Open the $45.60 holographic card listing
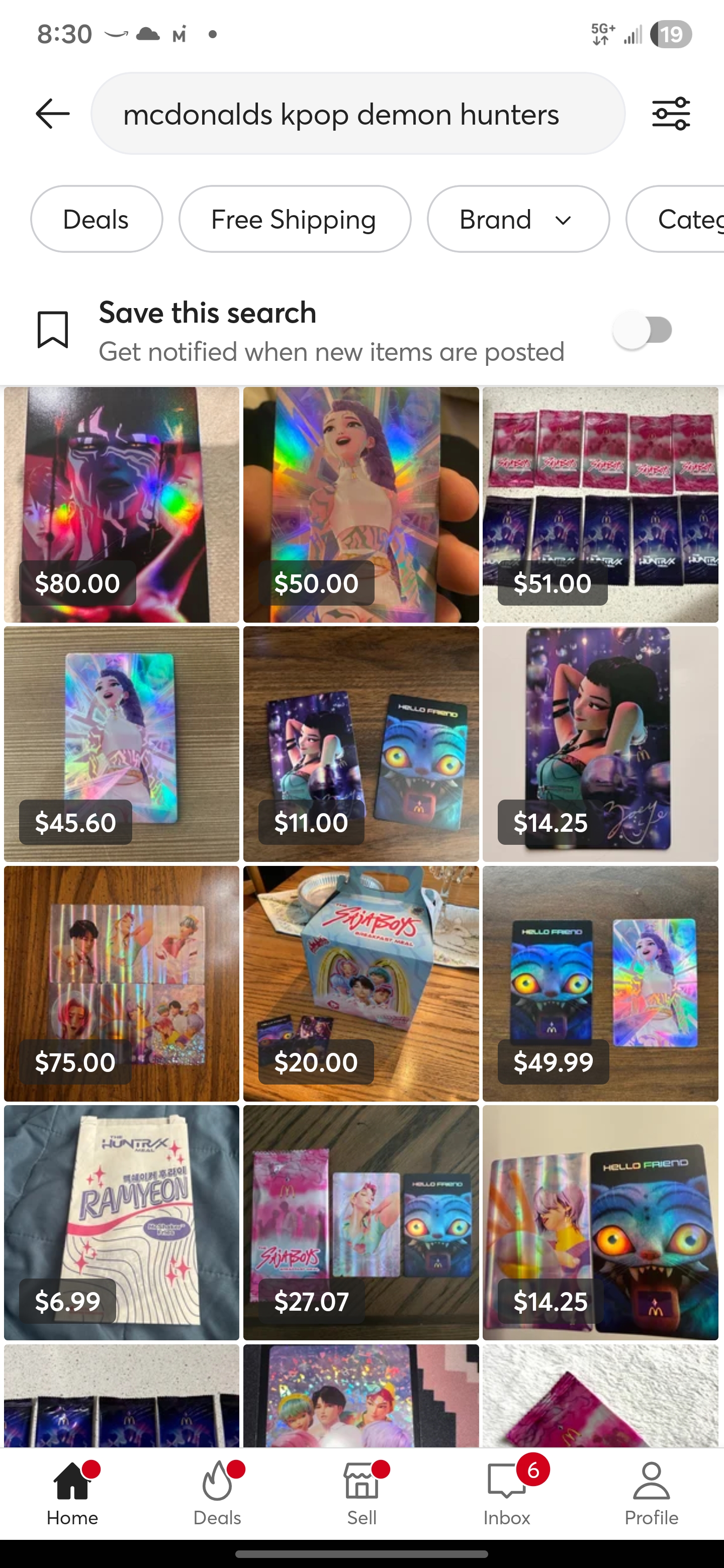The height and width of the screenshot is (1568, 724). pyautogui.click(x=122, y=744)
